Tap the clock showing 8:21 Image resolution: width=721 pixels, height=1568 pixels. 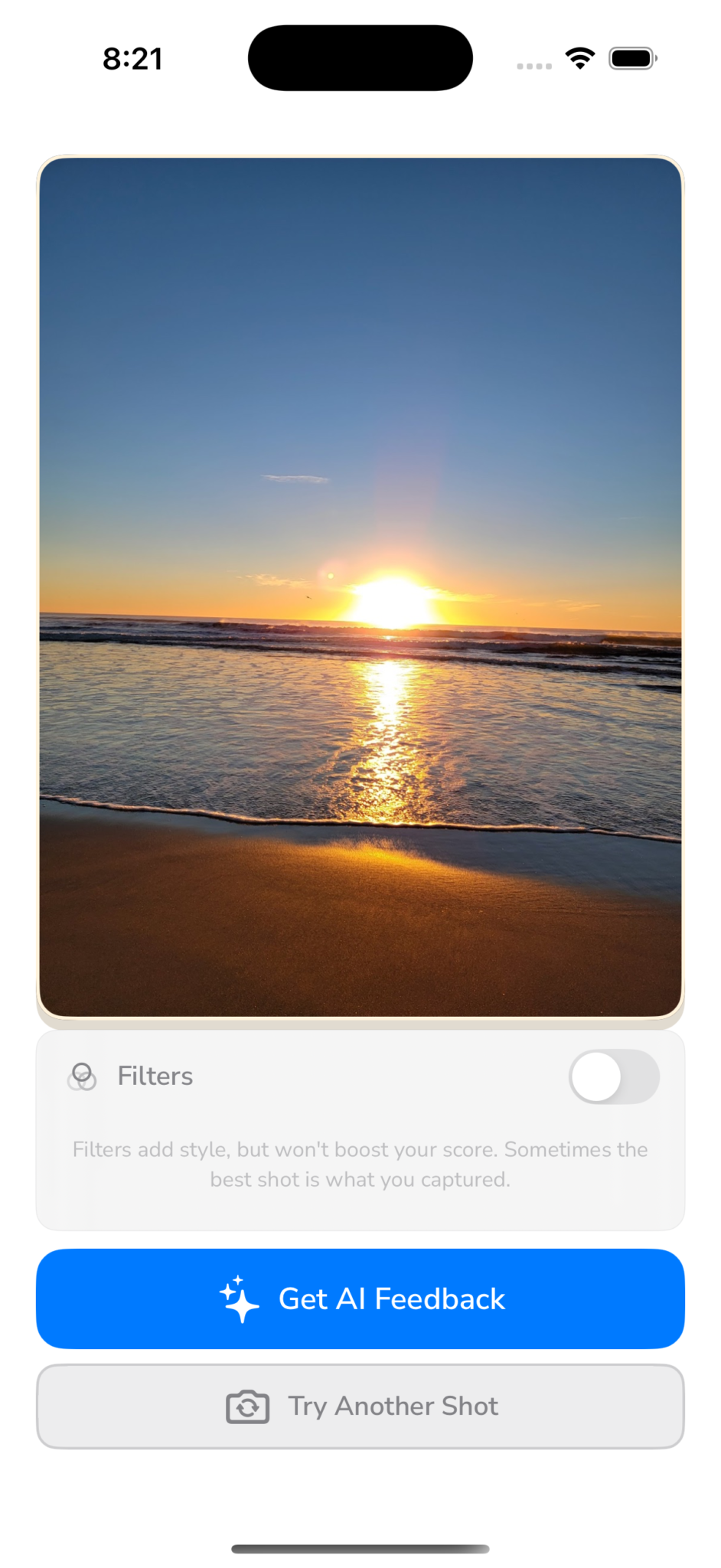(133, 57)
